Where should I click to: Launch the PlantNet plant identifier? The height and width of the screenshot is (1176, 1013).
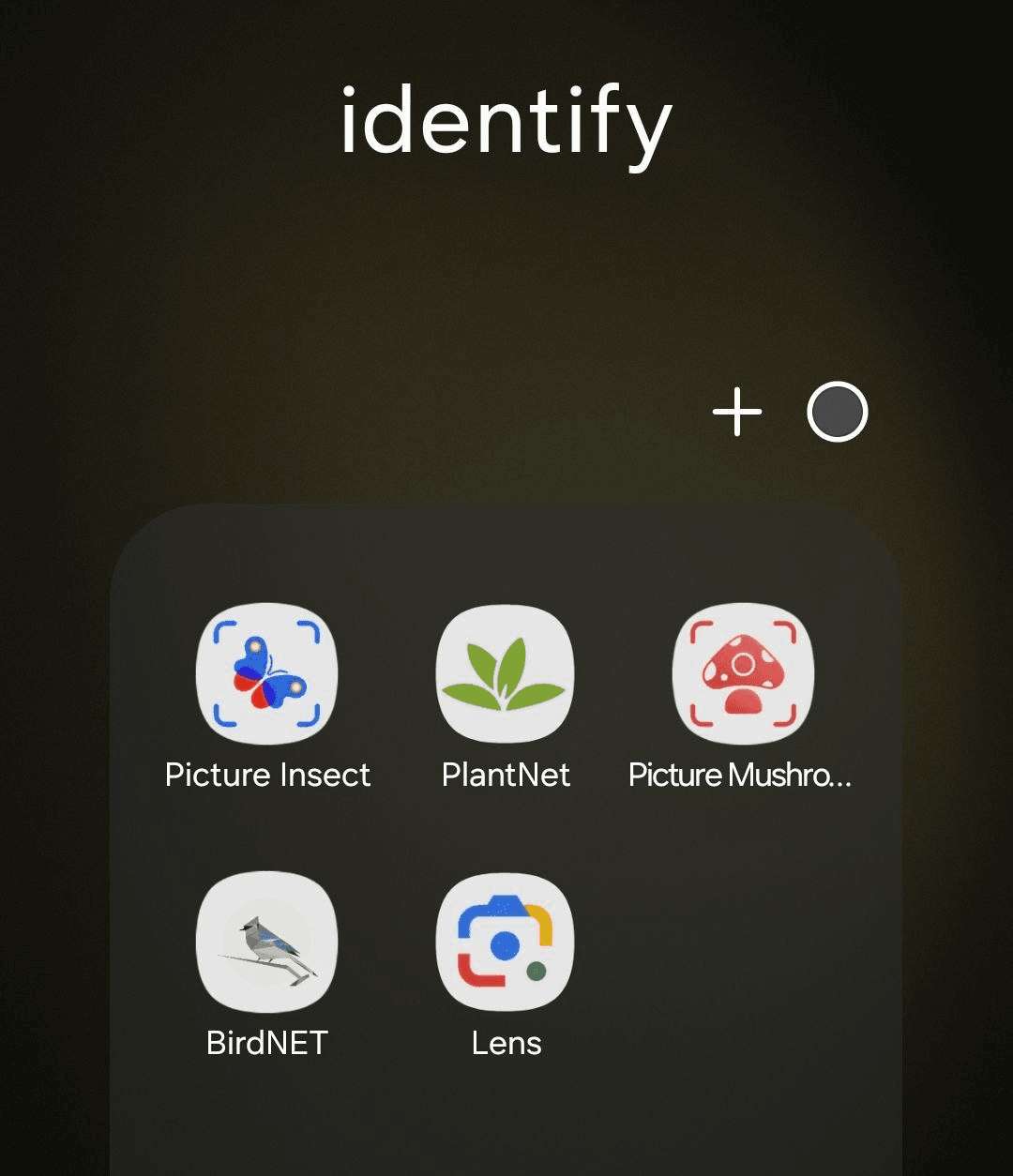coord(506,673)
